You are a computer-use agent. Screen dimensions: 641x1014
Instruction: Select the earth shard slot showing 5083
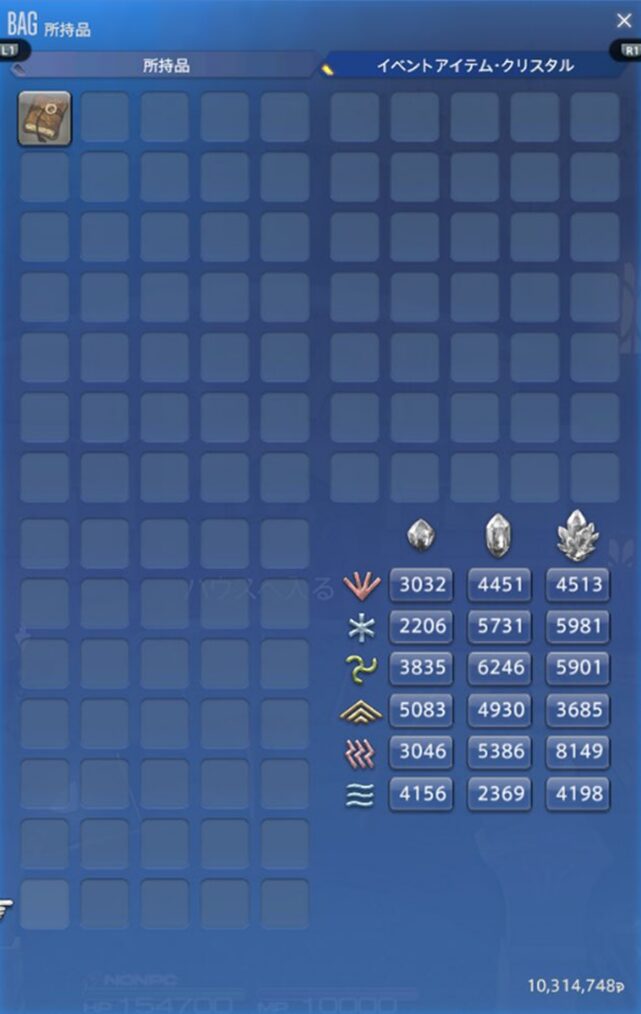[420, 711]
